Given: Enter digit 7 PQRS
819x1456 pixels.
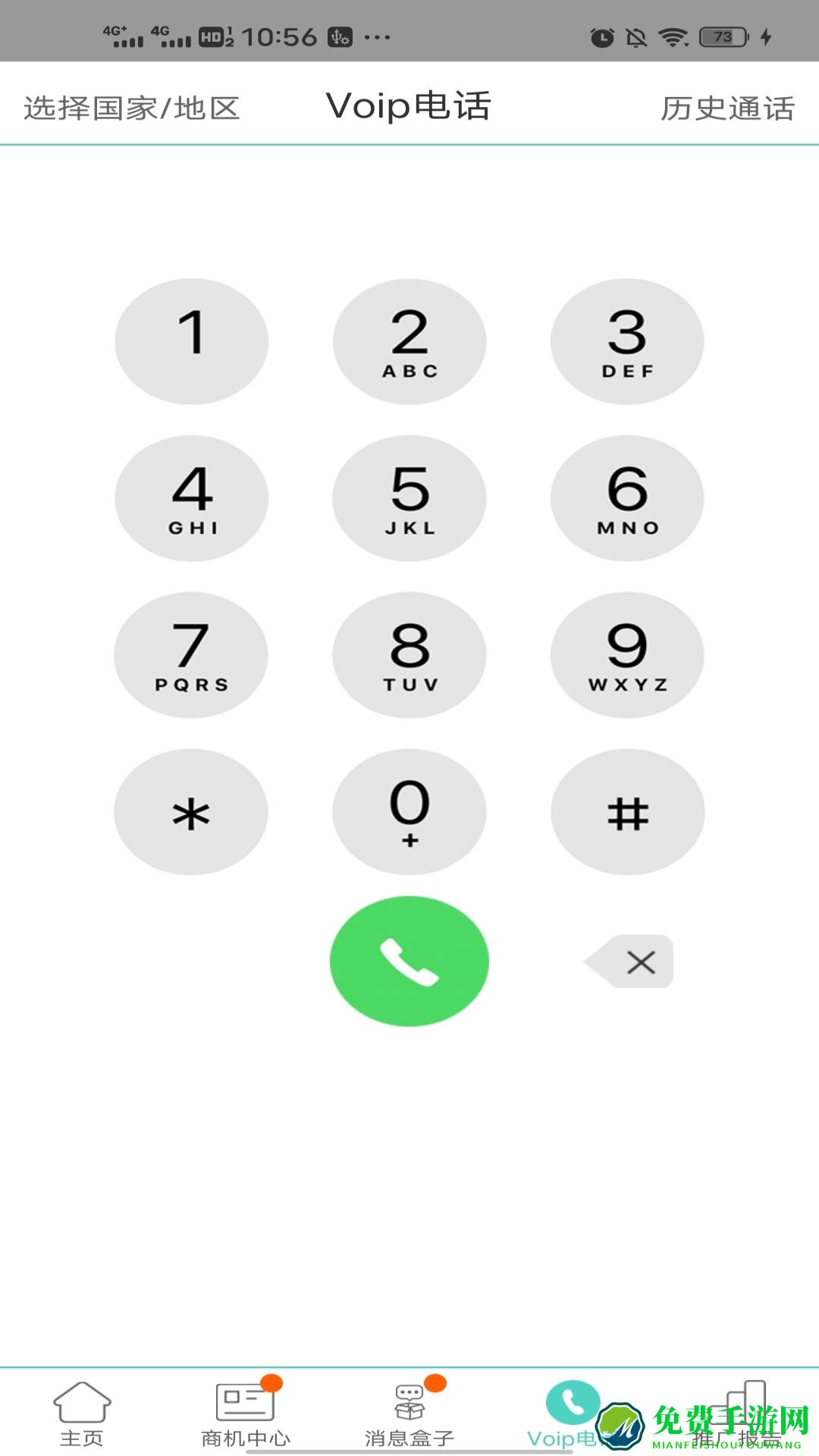Looking at the screenshot, I should [x=191, y=655].
